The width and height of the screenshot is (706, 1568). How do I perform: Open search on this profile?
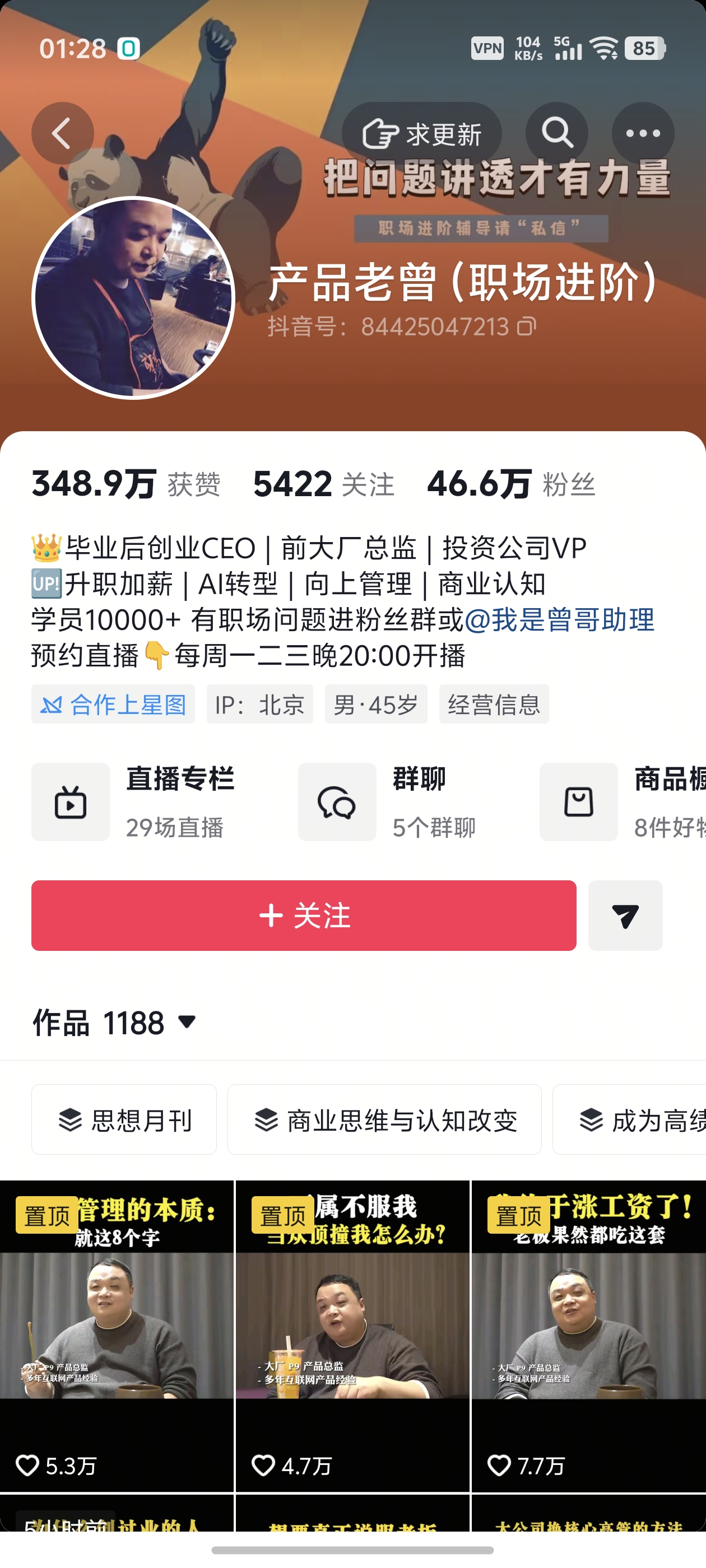(557, 133)
